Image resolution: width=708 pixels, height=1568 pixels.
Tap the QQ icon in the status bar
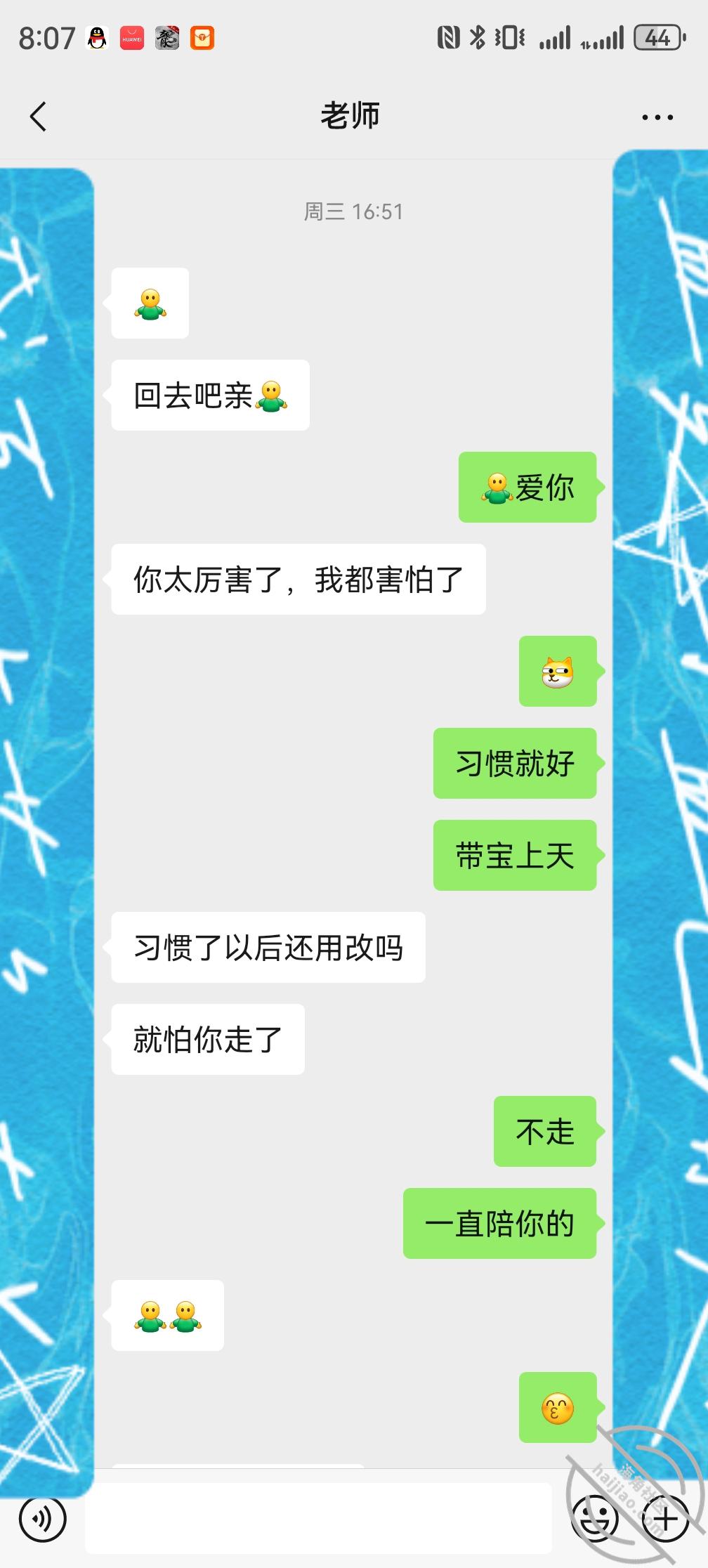(97, 37)
